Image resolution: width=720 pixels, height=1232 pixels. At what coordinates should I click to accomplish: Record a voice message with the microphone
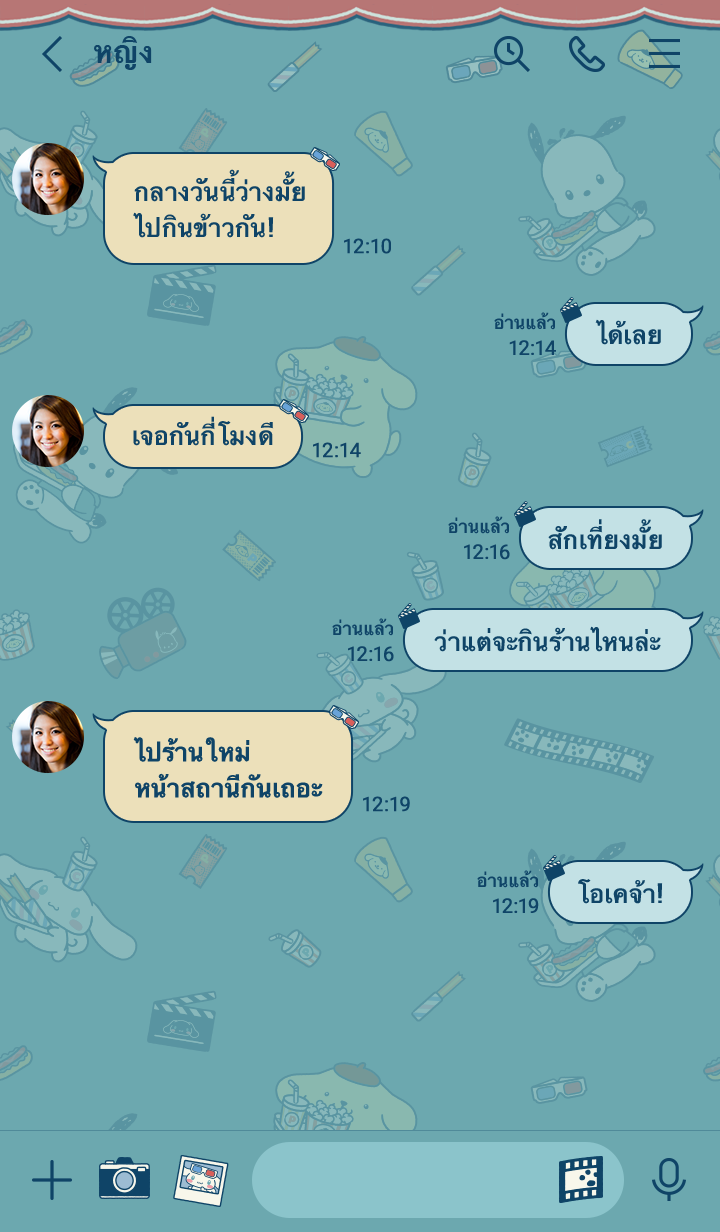[668, 1180]
